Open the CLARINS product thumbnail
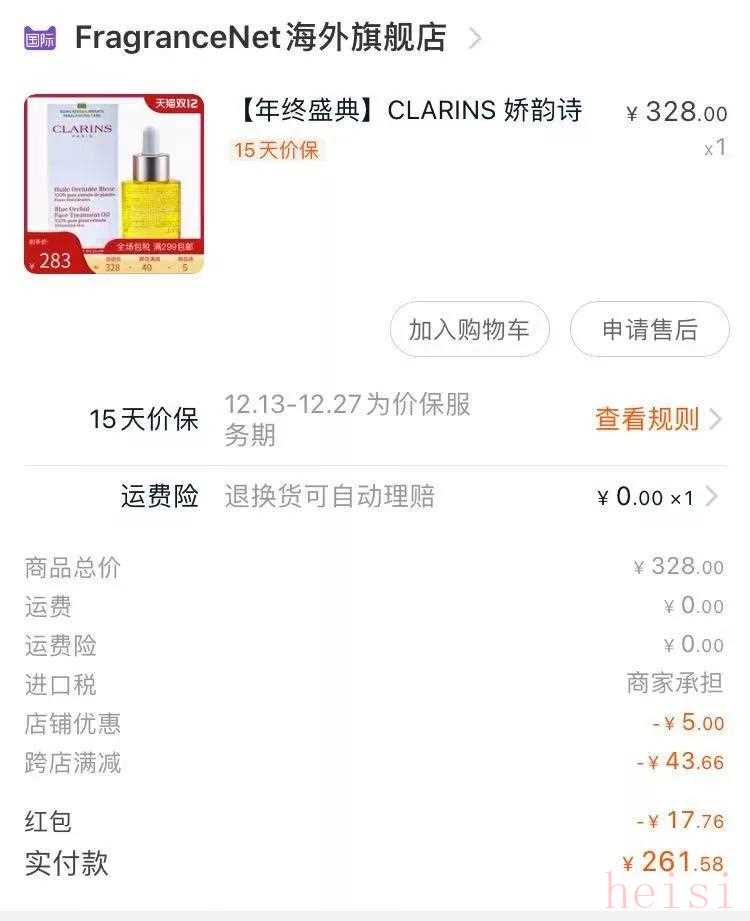Viewport: 750px width, 921px height. tap(114, 184)
